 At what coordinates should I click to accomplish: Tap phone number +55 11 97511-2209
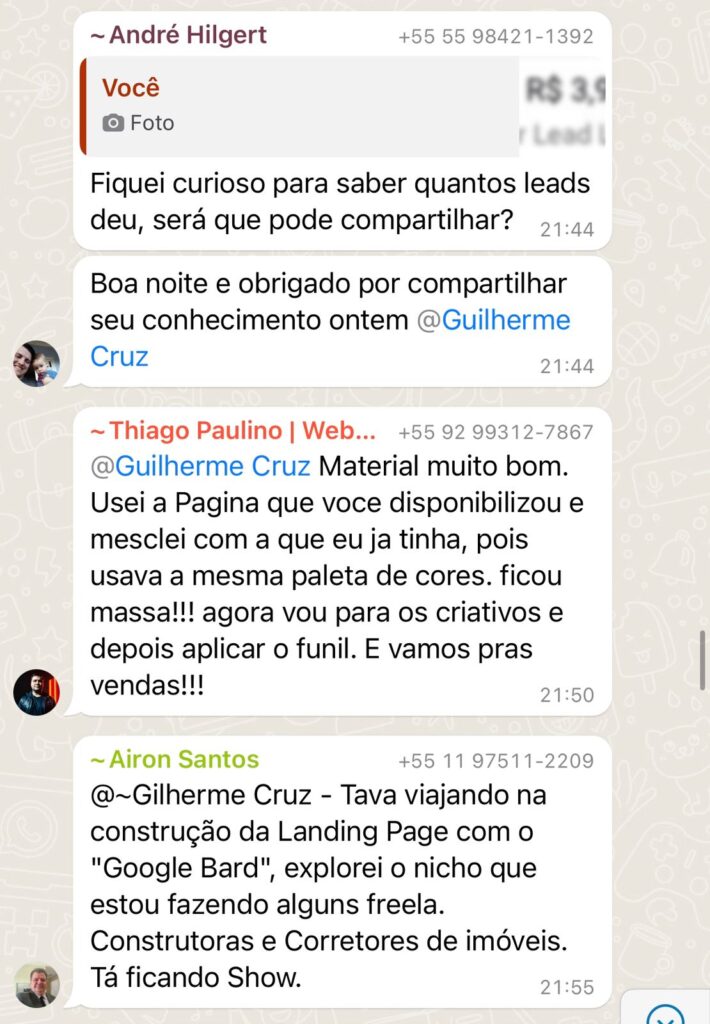click(x=495, y=761)
